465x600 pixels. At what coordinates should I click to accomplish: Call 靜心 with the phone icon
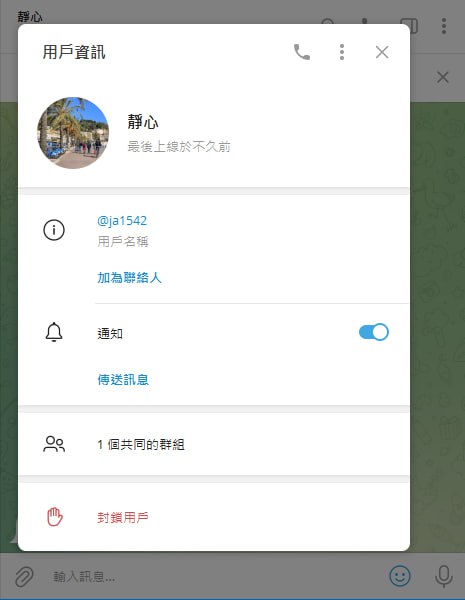(302, 52)
